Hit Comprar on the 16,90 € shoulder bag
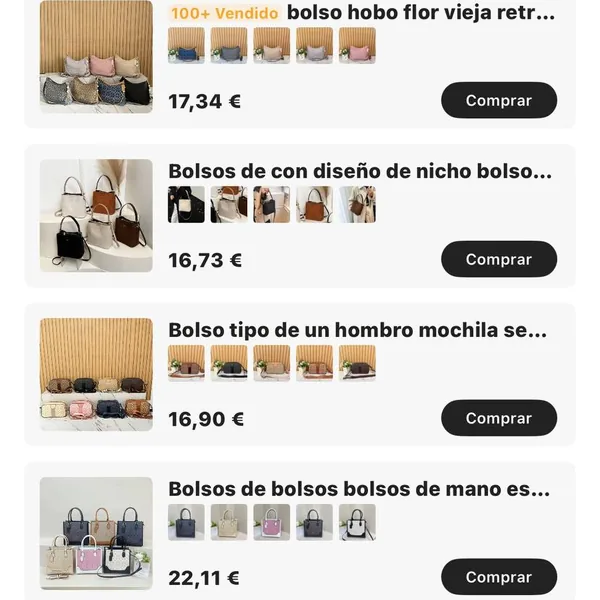This screenshot has height=600, width=600. [498, 418]
